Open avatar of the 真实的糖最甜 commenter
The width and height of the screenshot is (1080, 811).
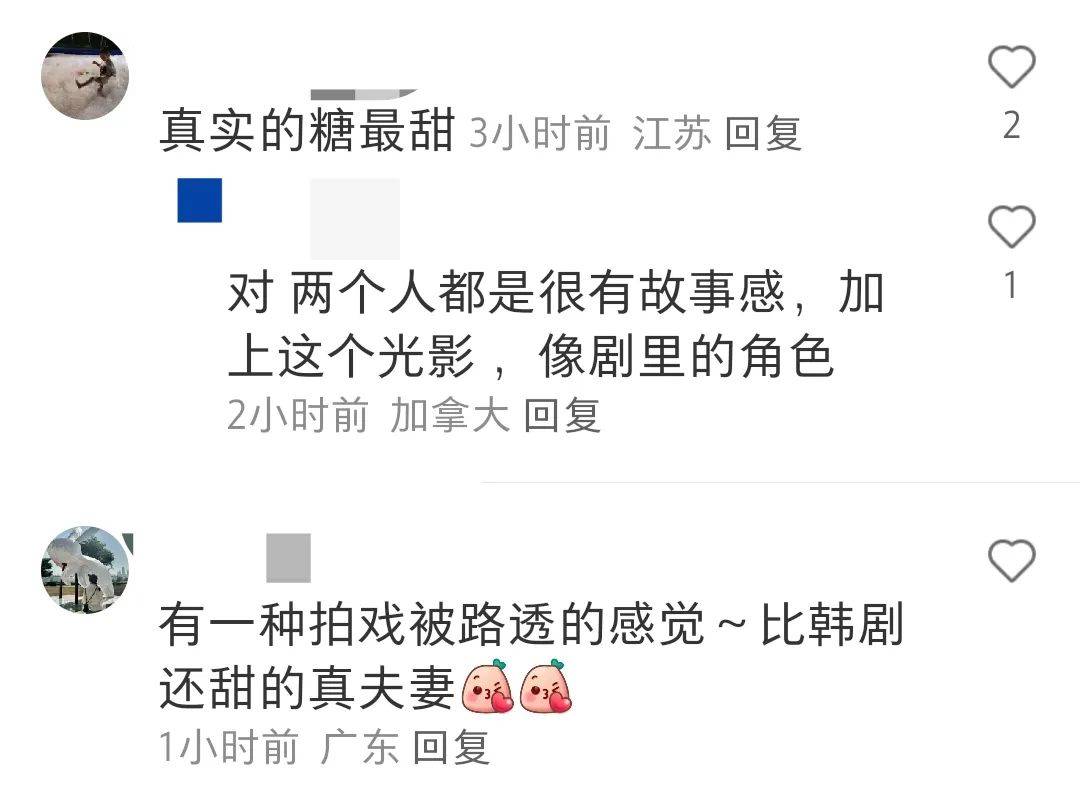[85, 76]
